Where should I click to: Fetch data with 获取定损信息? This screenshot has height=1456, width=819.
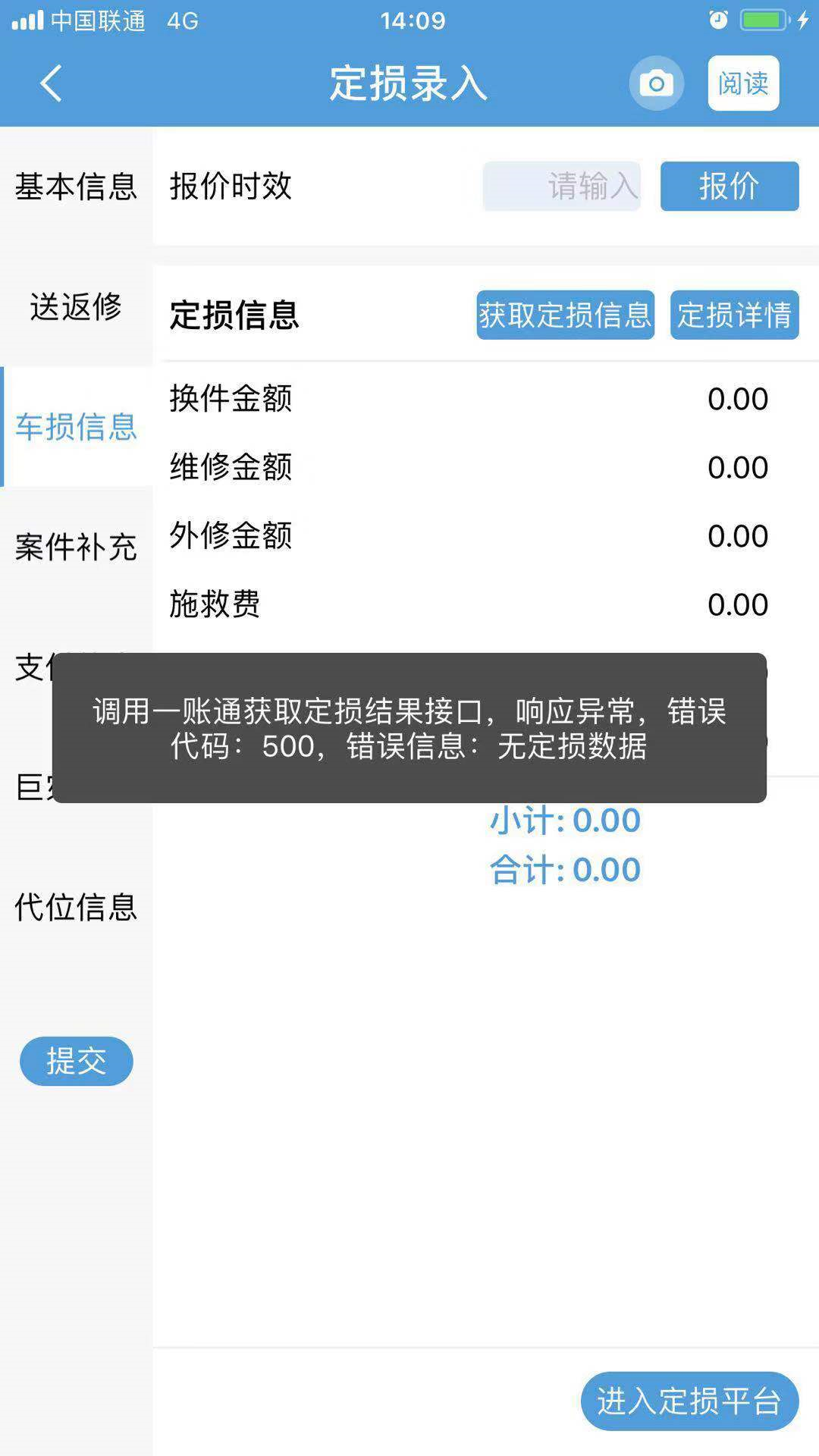[565, 315]
